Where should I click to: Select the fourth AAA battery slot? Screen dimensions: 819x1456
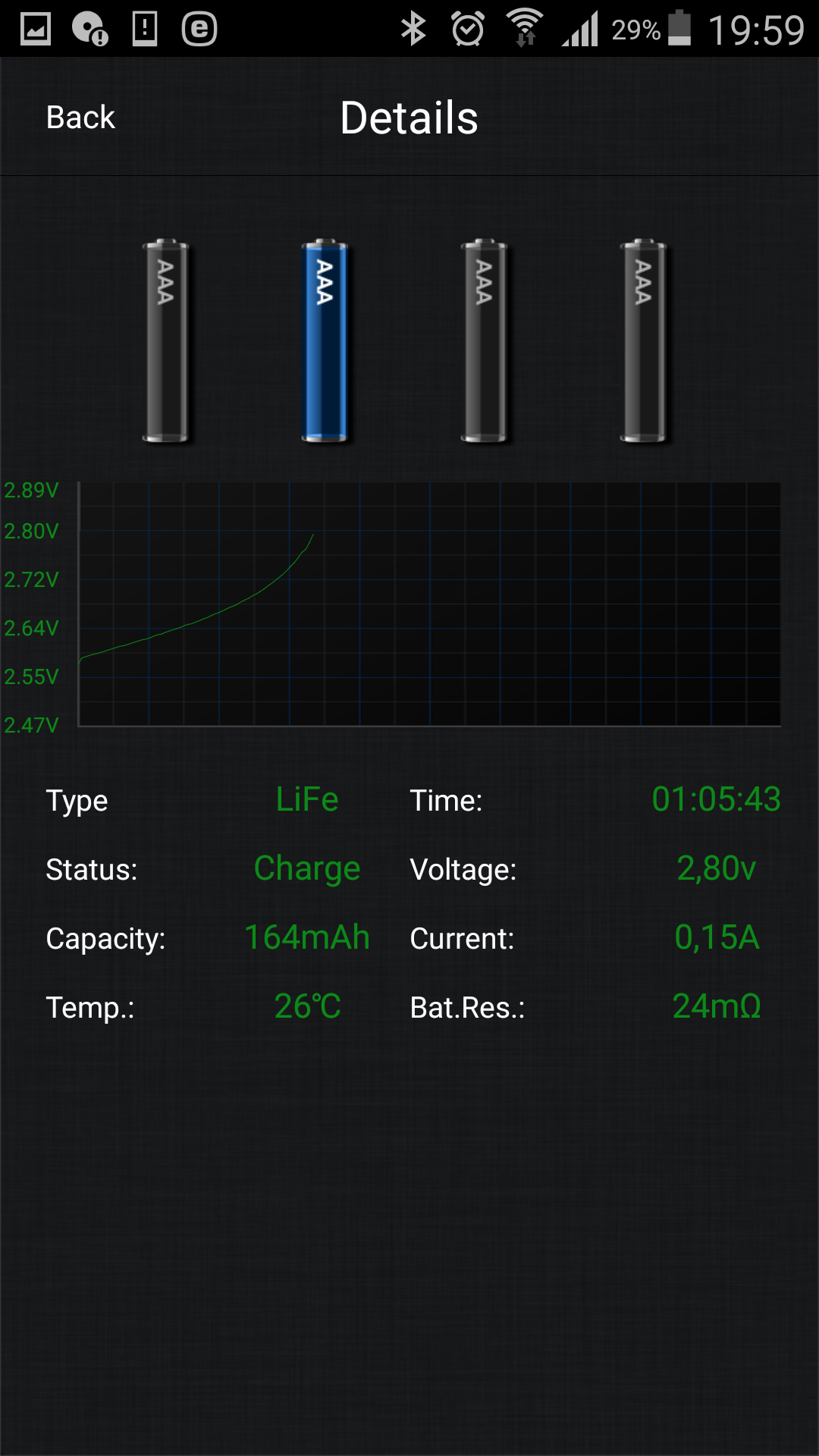(x=643, y=340)
